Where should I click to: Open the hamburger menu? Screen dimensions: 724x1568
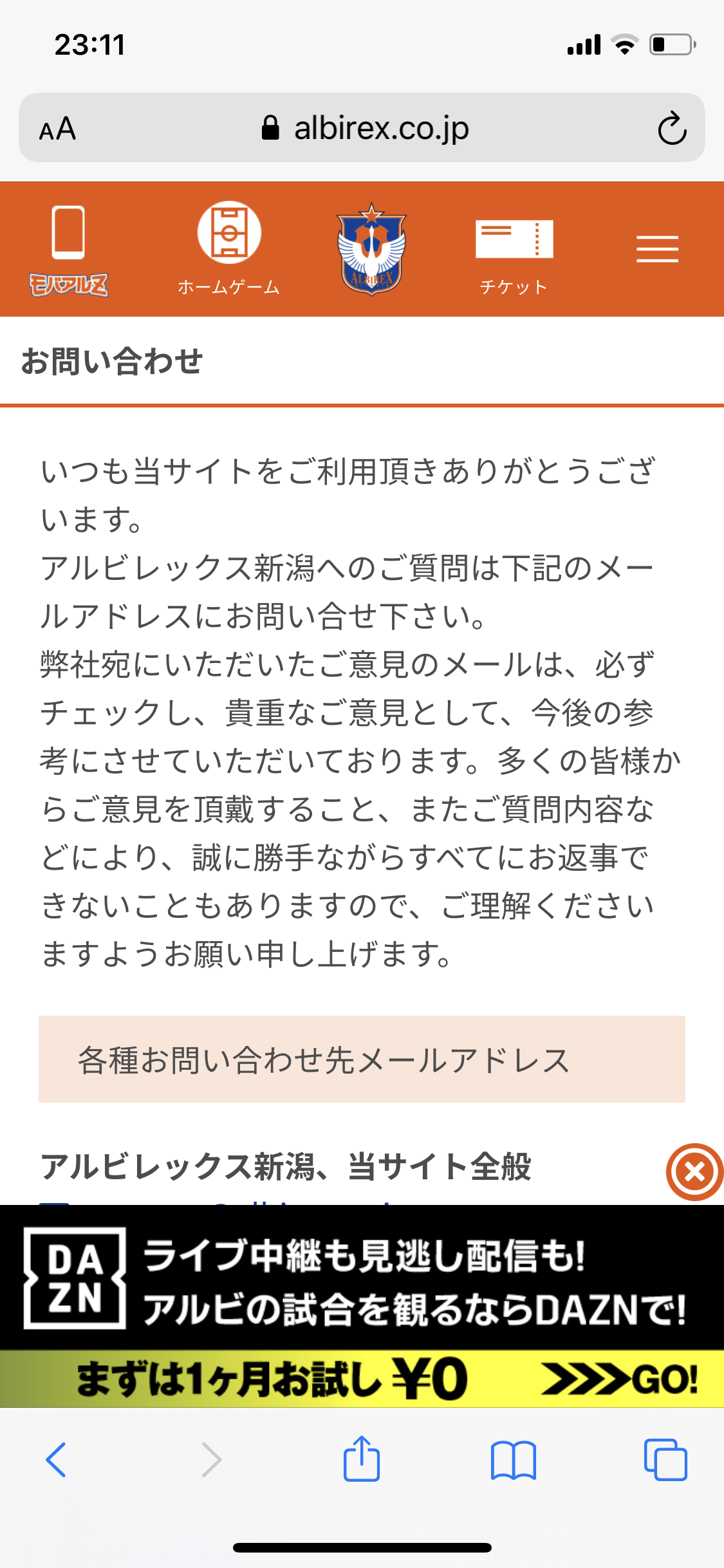tap(657, 249)
